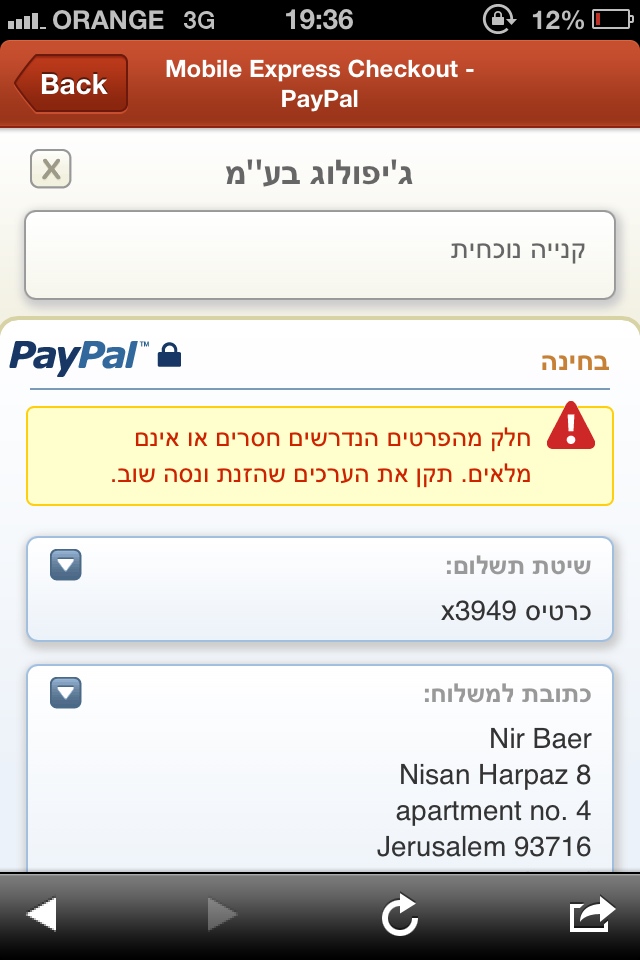Screen dimensions: 640x960
Task: Expand the payment method dropdown (שיטת תשלום)
Action: point(66,566)
